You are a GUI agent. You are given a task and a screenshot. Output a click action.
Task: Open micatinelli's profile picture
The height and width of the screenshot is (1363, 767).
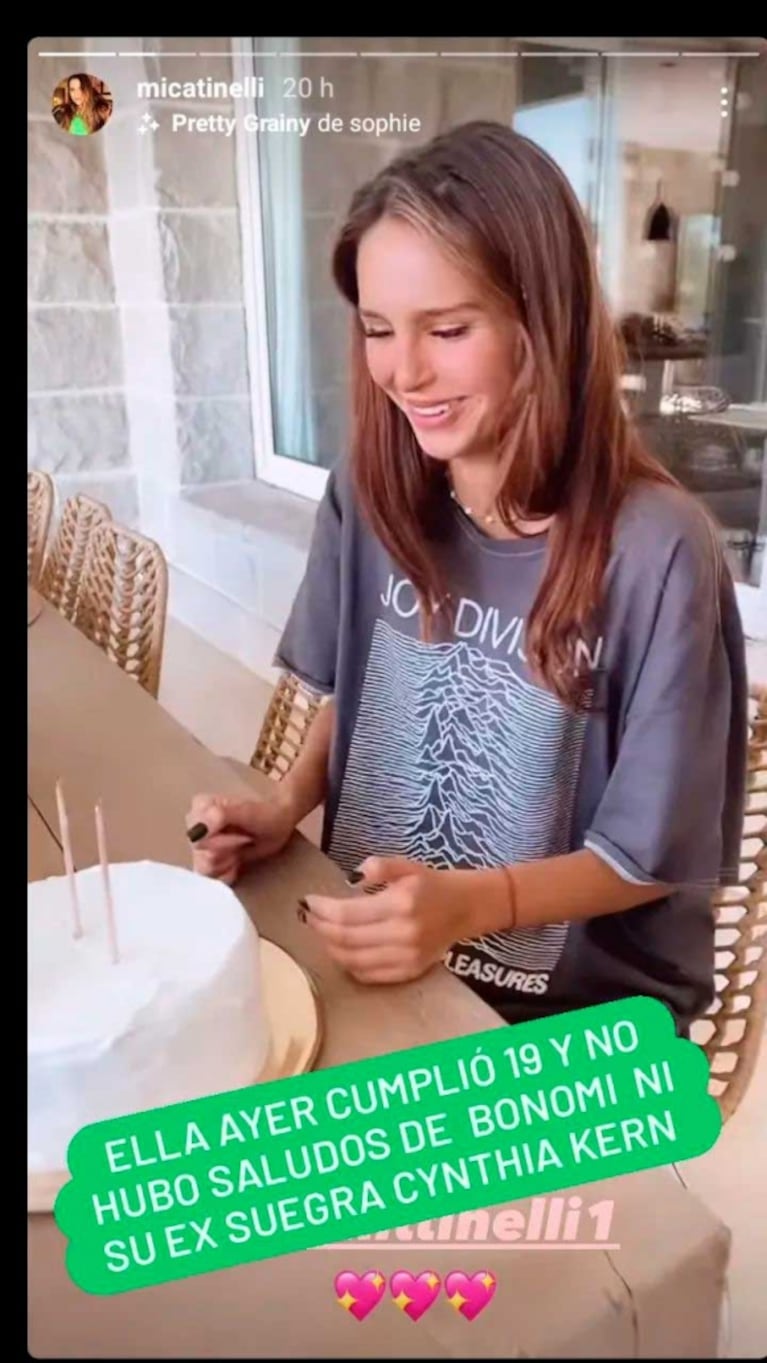pos(82,104)
